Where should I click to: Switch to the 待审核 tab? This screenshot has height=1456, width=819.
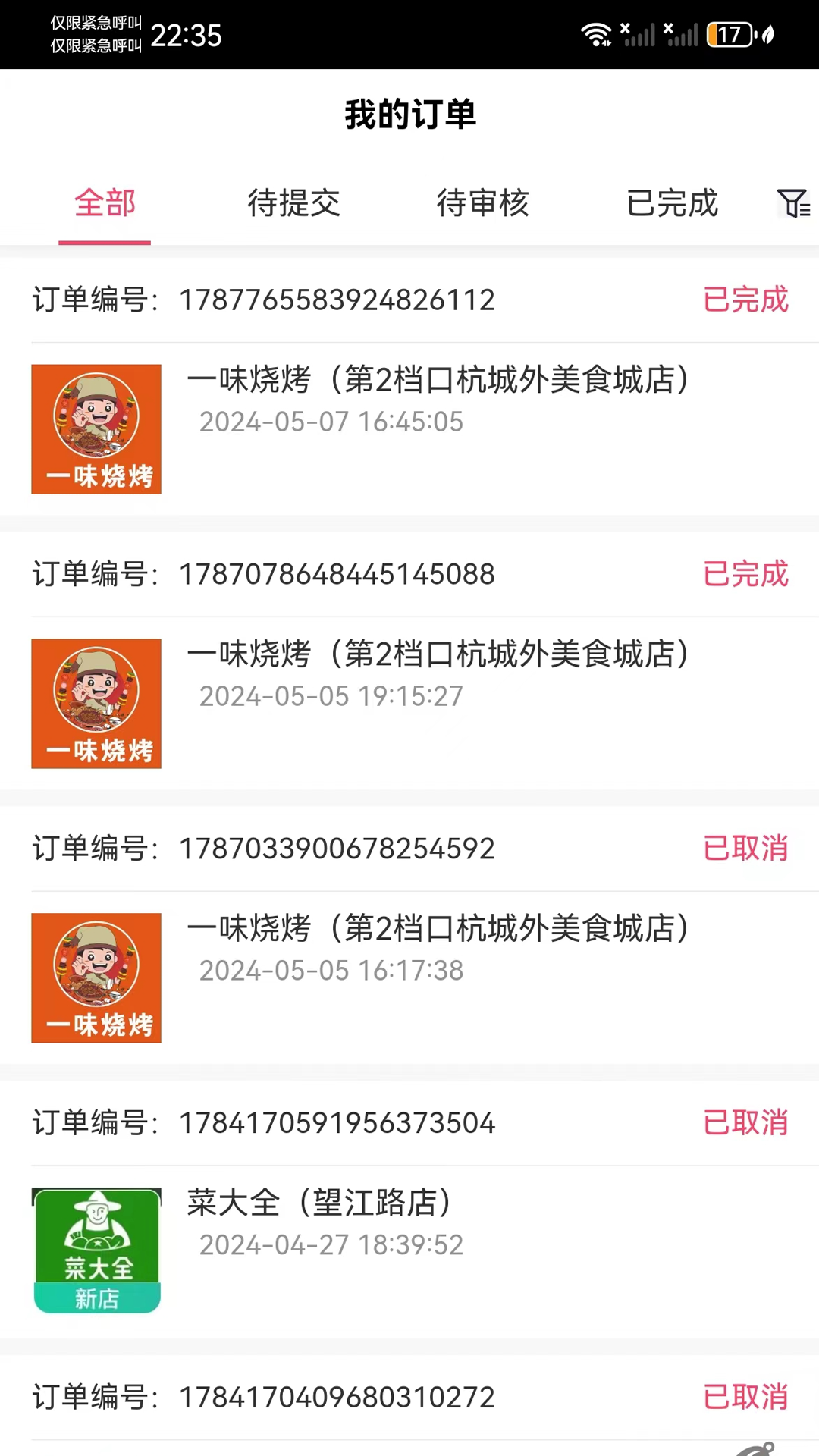coord(482,203)
